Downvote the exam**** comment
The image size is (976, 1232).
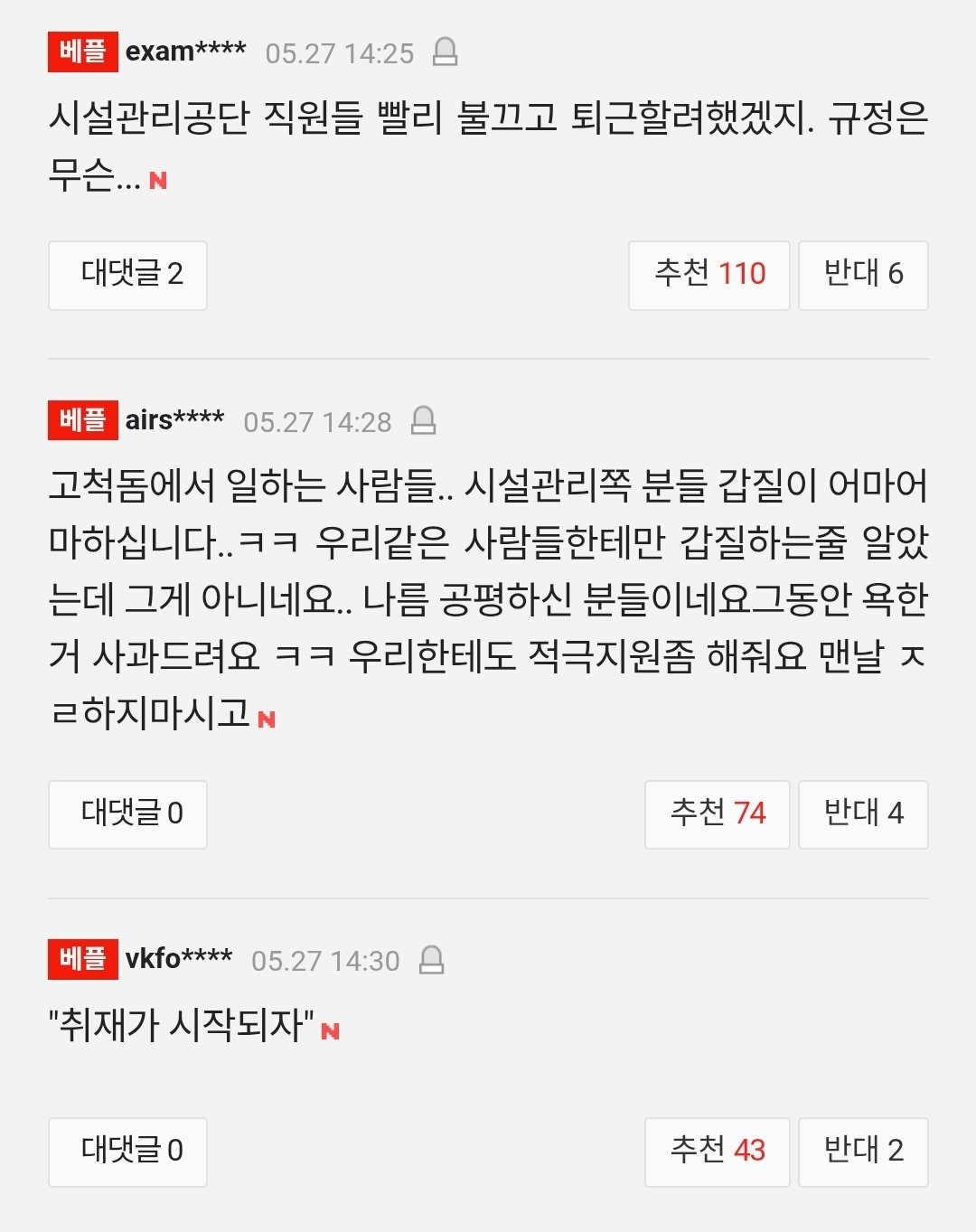pyautogui.click(x=863, y=276)
